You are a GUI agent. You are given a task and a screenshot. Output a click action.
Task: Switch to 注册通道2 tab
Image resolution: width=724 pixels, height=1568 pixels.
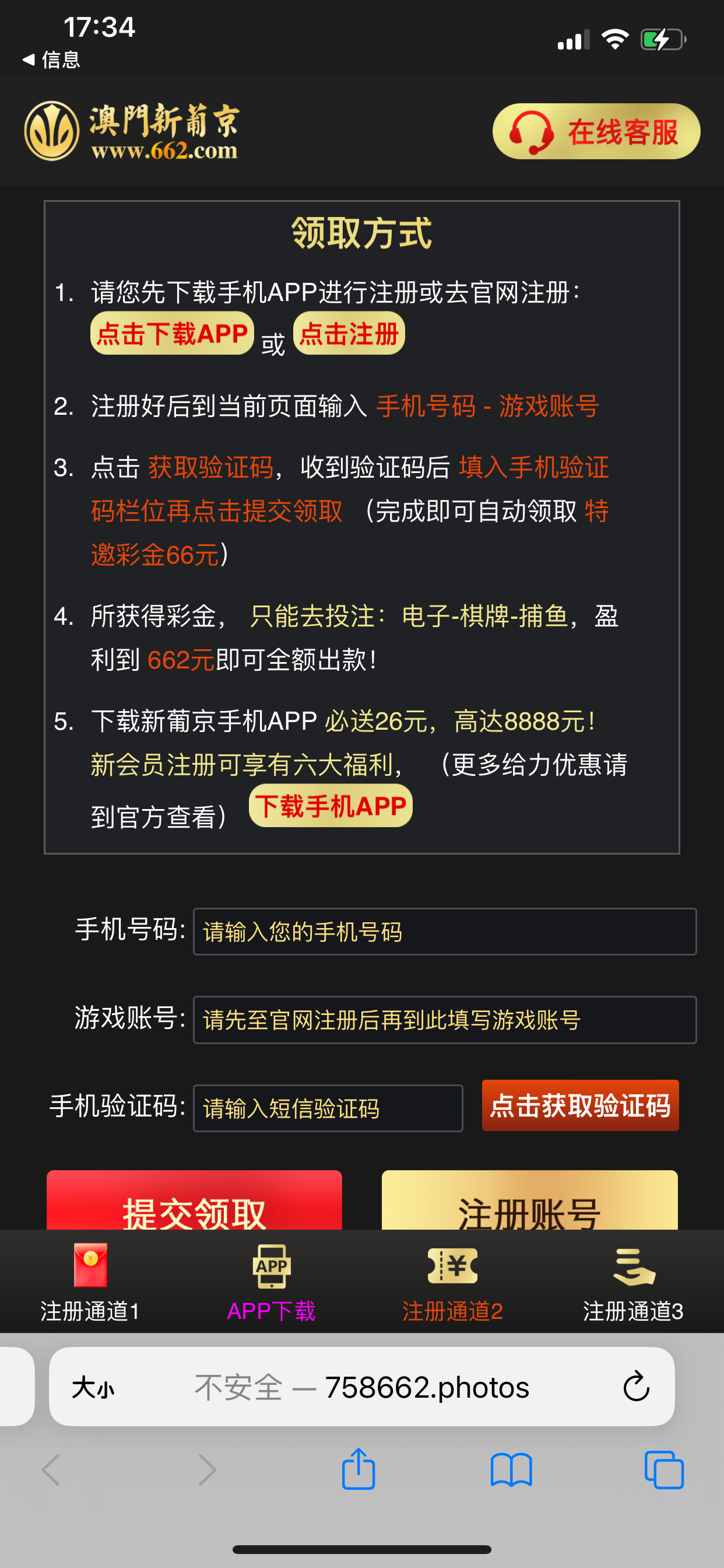click(x=452, y=1282)
